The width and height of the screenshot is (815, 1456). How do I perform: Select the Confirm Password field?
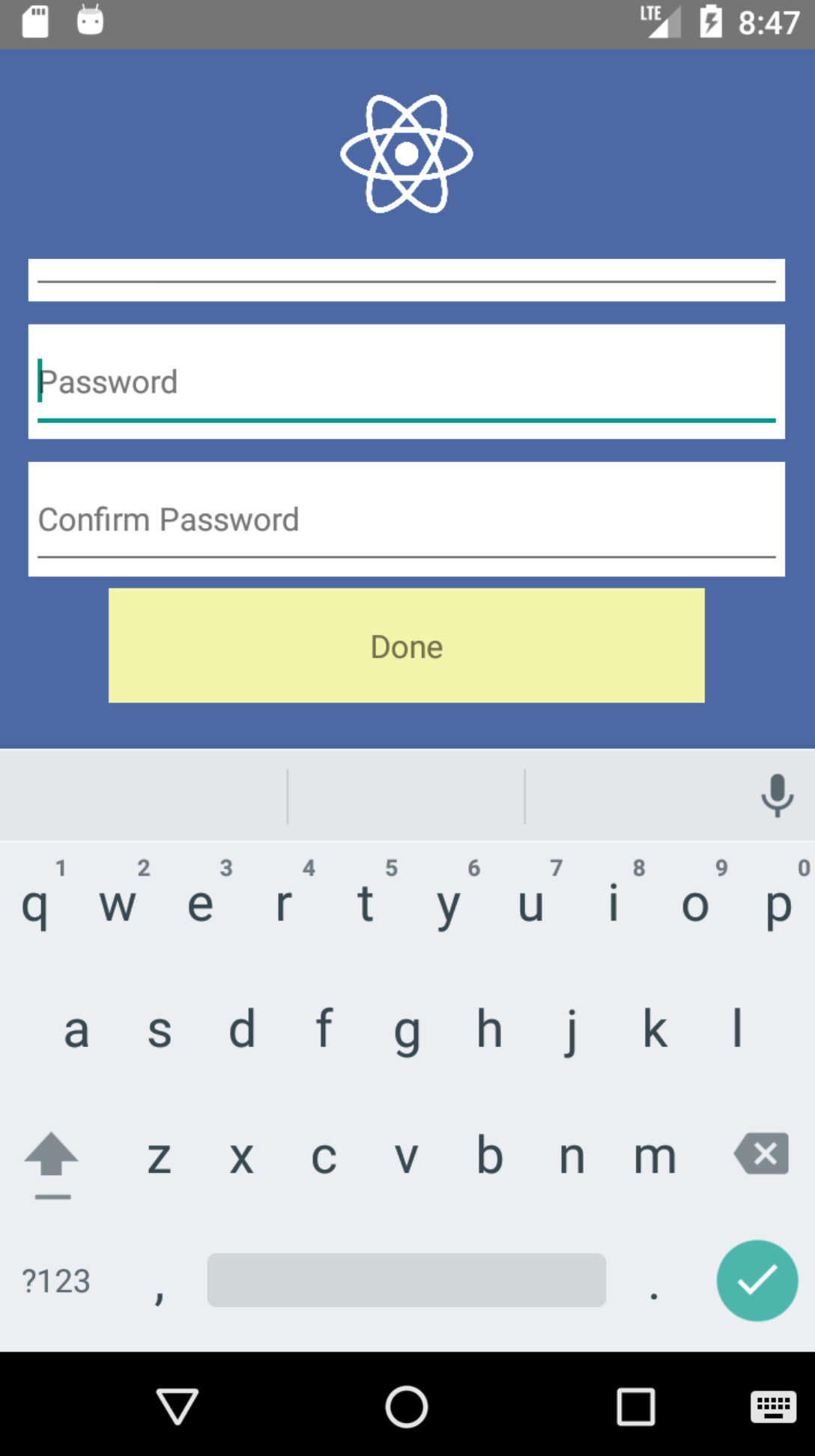pyautogui.click(x=407, y=518)
